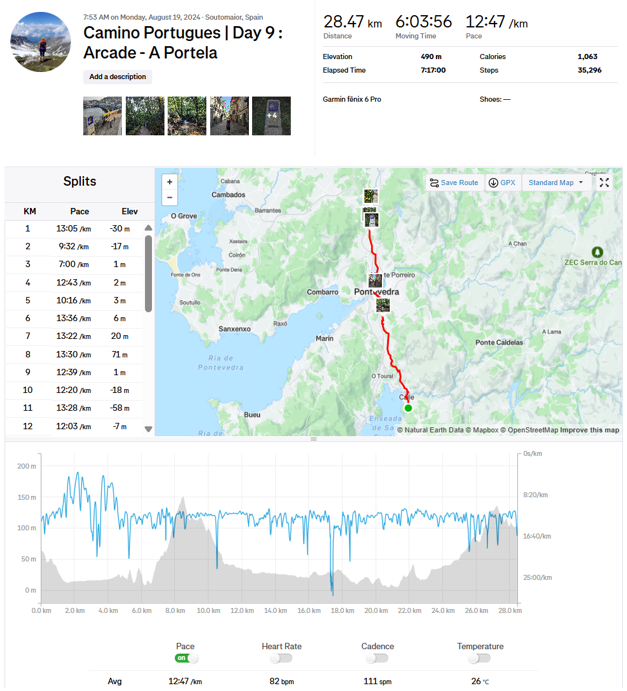Screen dimensions: 627x691
Task: Open the first activity photo thumbnail
Action: (x=102, y=116)
